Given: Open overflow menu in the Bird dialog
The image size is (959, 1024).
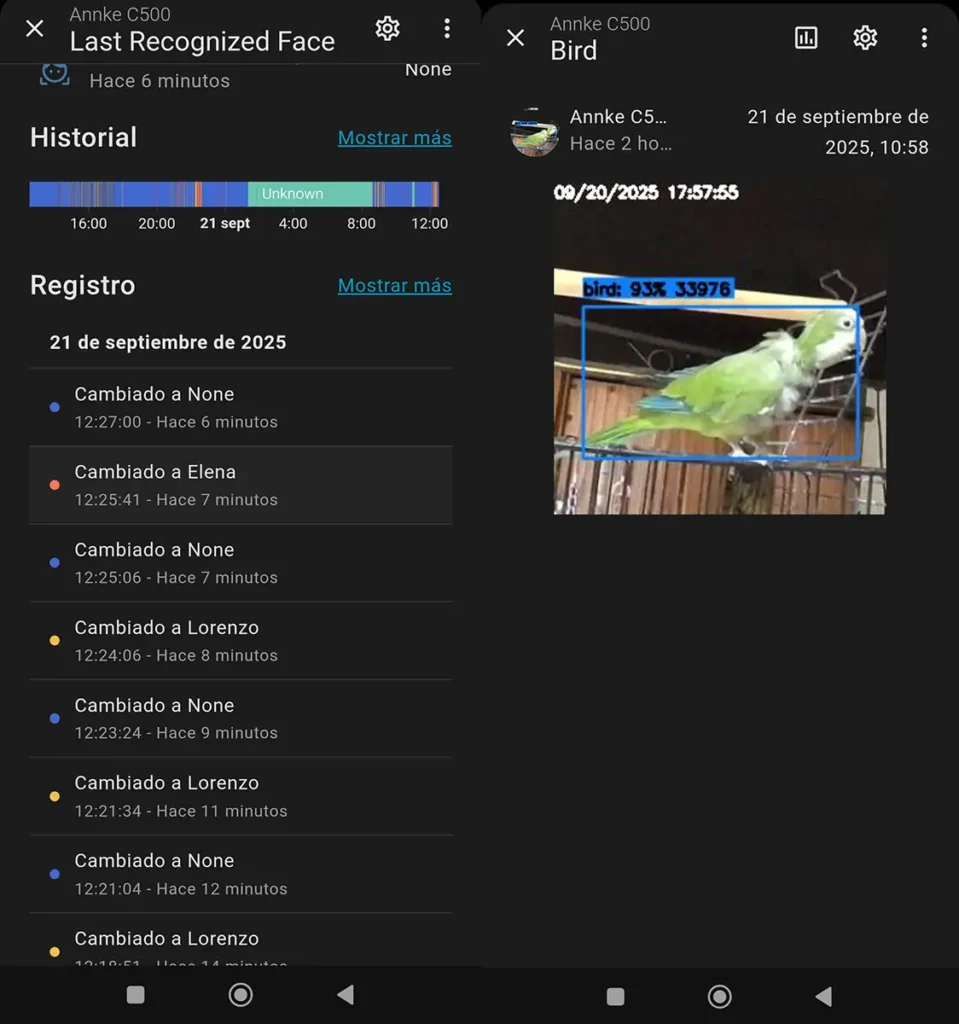Looking at the screenshot, I should point(924,38).
